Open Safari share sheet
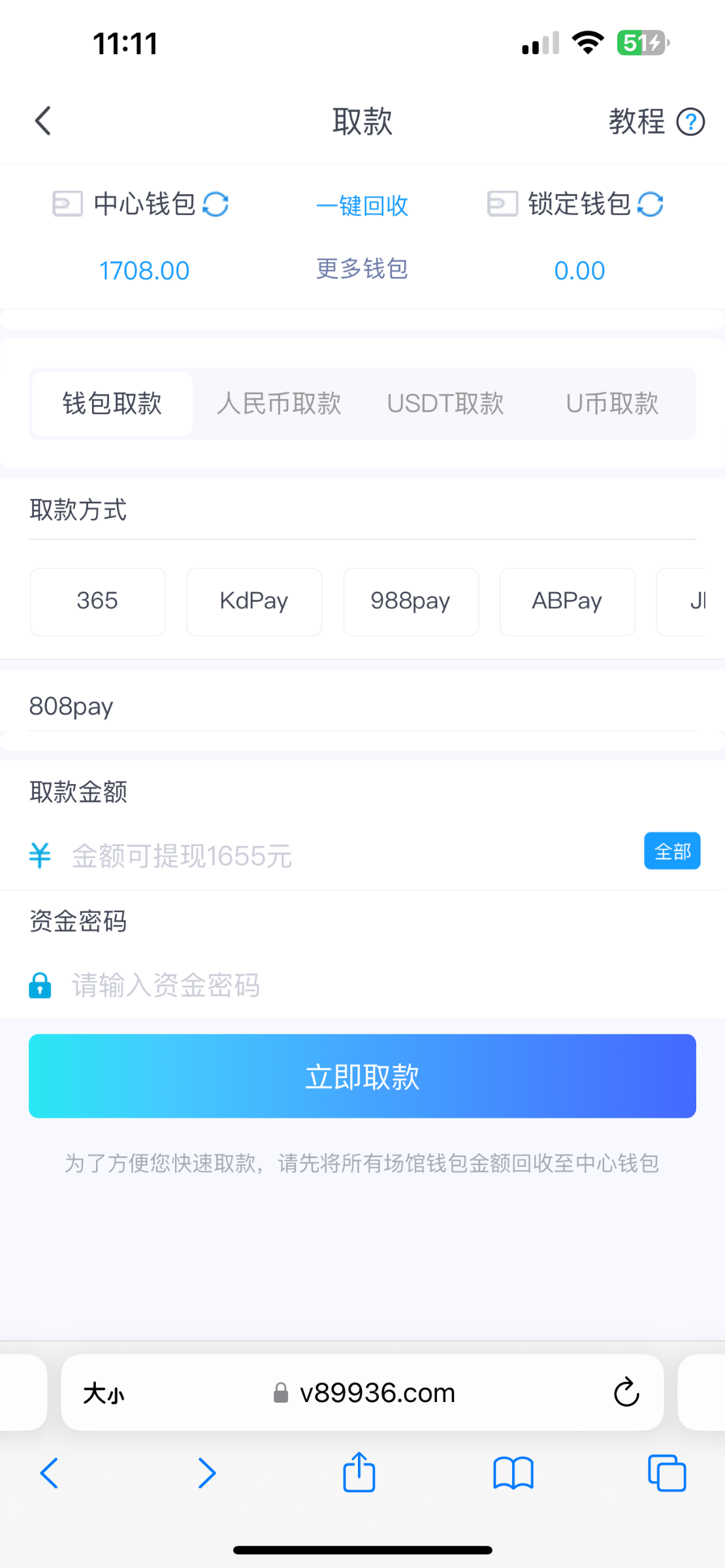This screenshot has height=1568, width=725. 359,1473
